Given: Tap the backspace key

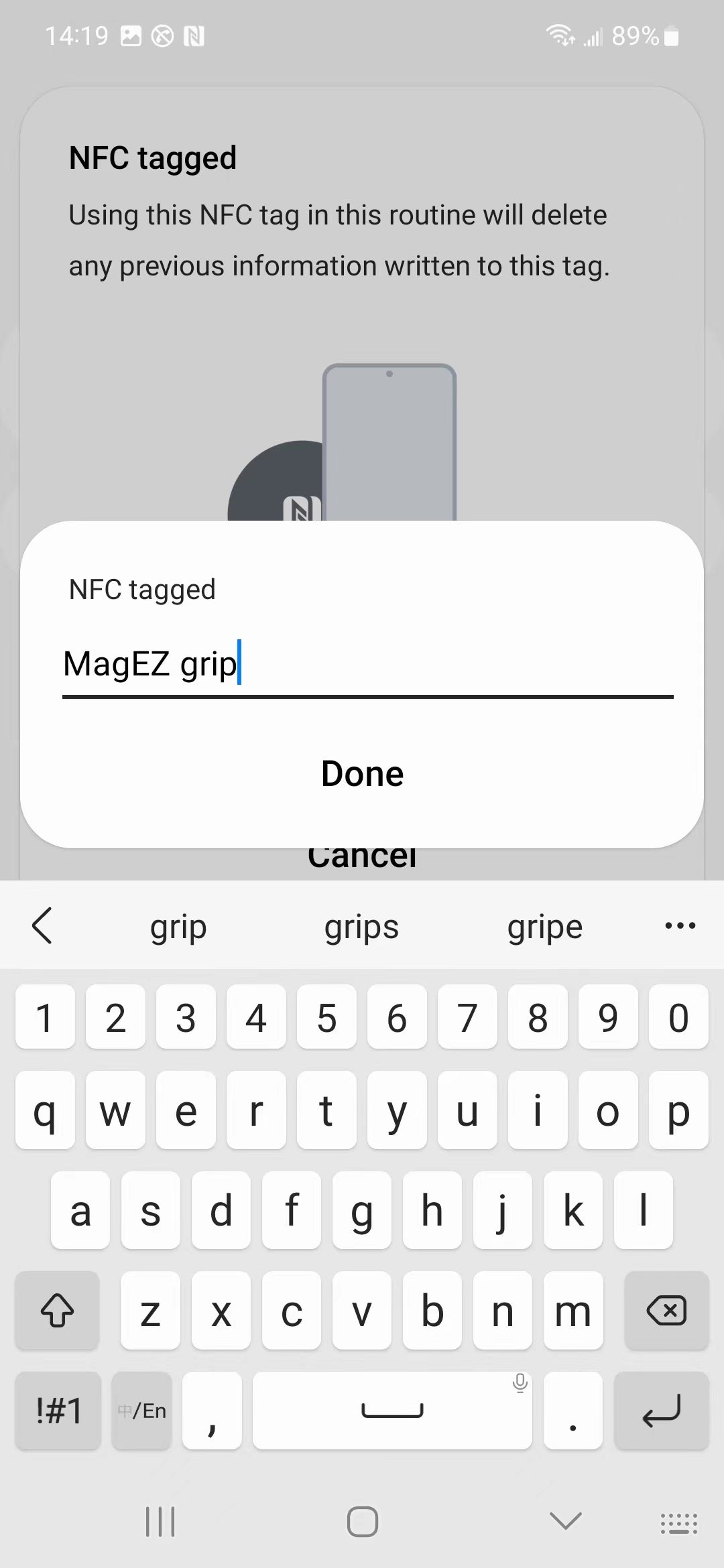Looking at the screenshot, I should (x=667, y=1311).
